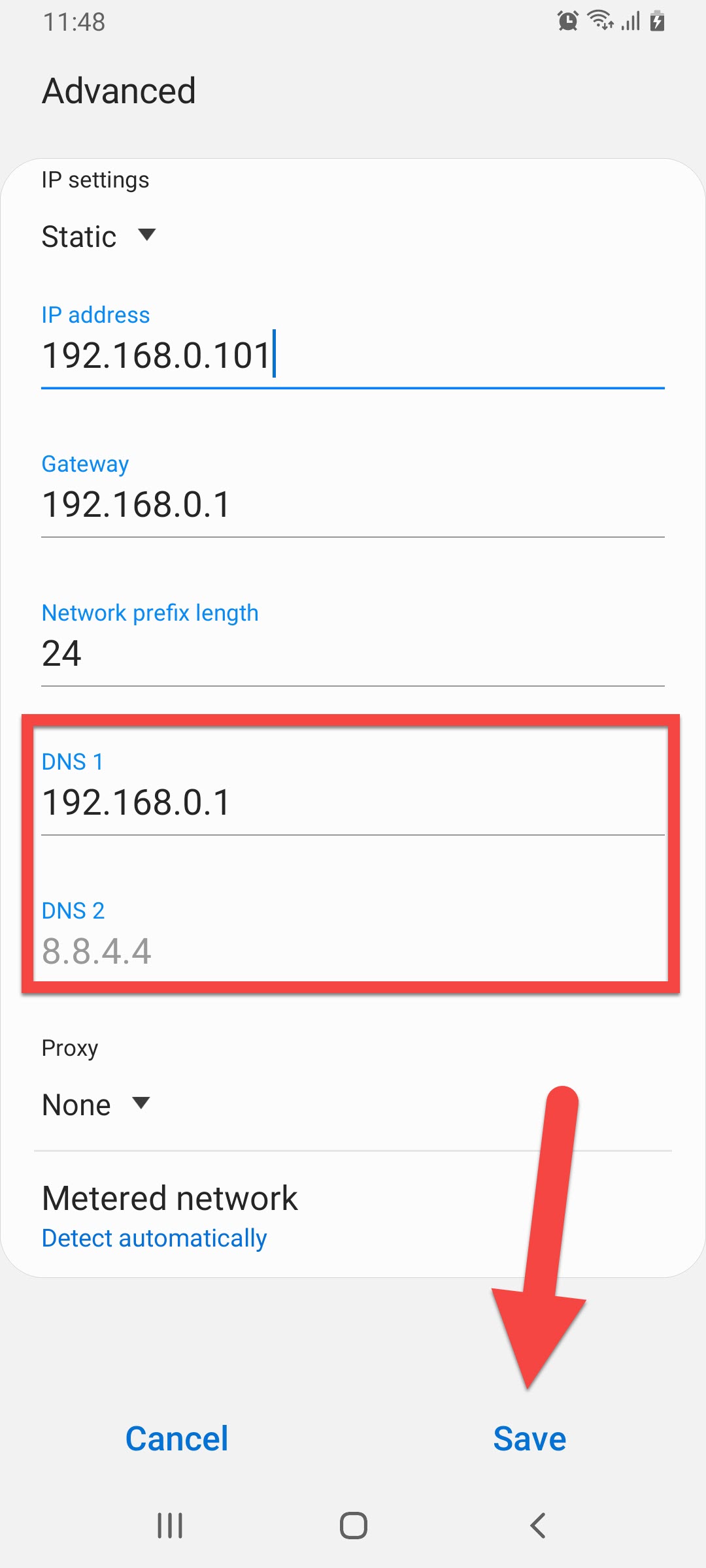Save the static IP configuration
Image resolution: width=706 pixels, height=1568 pixels.
[x=529, y=1439]
